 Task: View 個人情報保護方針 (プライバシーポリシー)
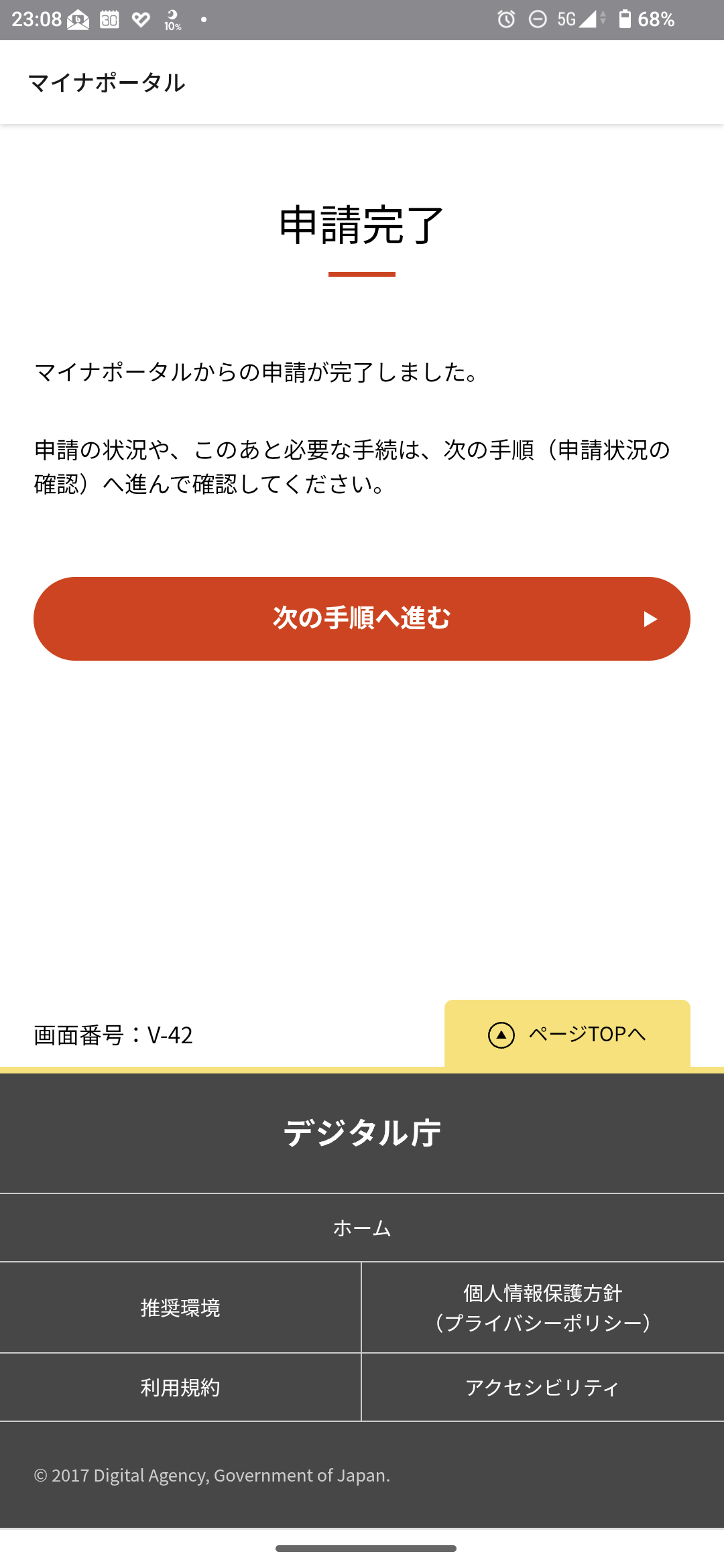[x=543, y=1307]
